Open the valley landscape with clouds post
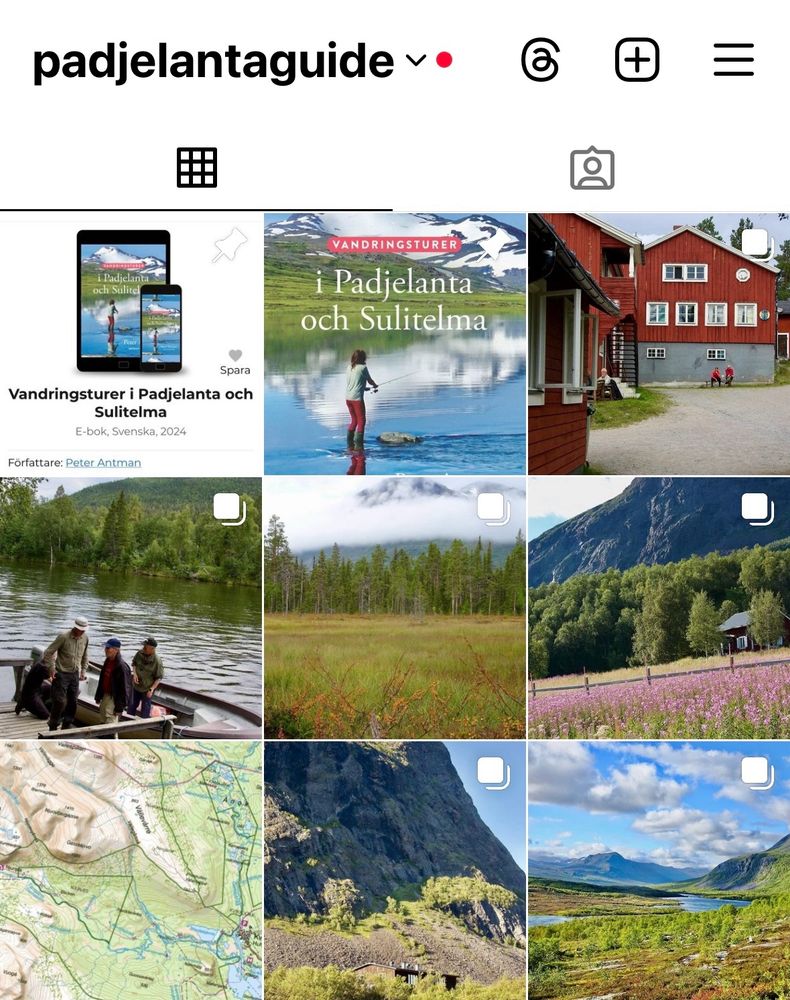 click(659, 870)
